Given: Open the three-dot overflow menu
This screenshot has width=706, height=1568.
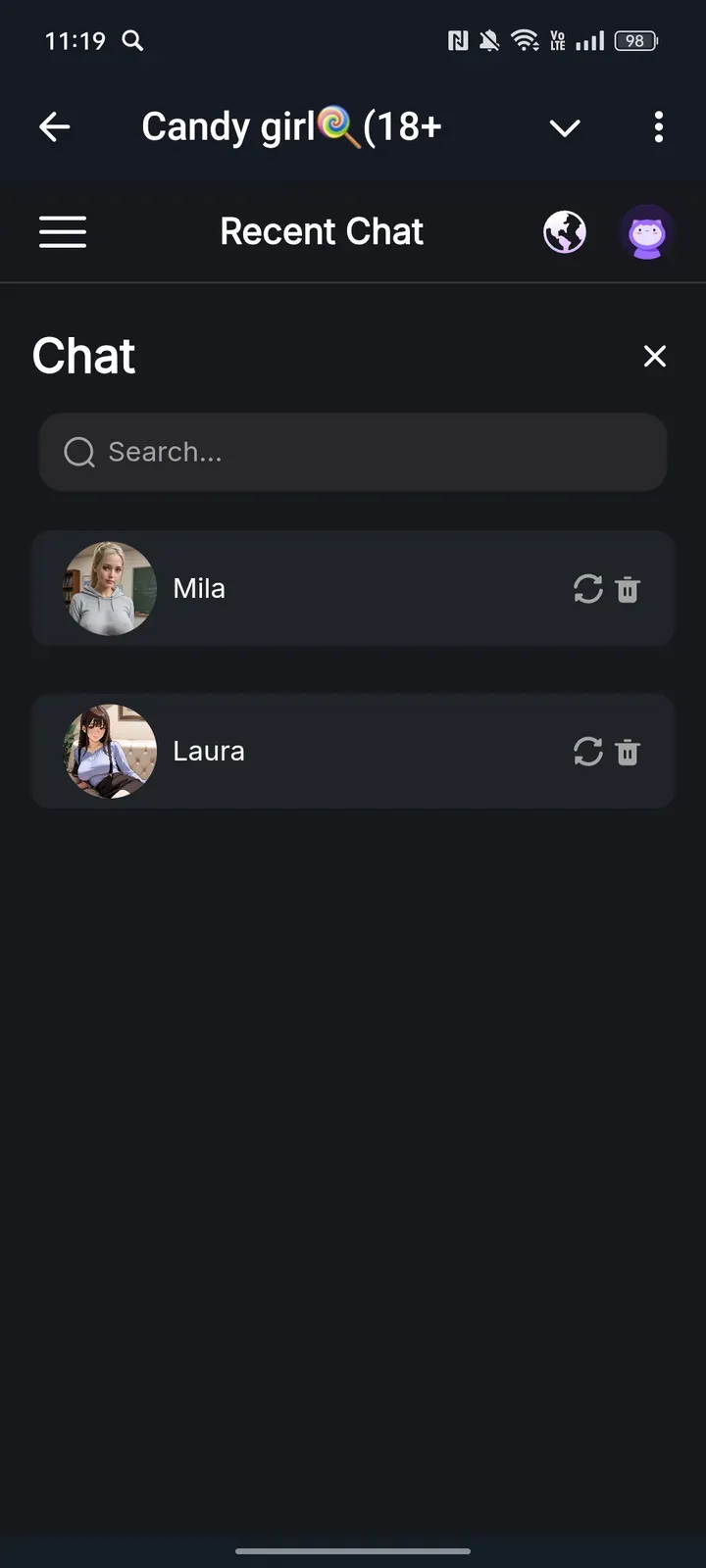Looking at the screenshot, I should [x=658, y=126].
